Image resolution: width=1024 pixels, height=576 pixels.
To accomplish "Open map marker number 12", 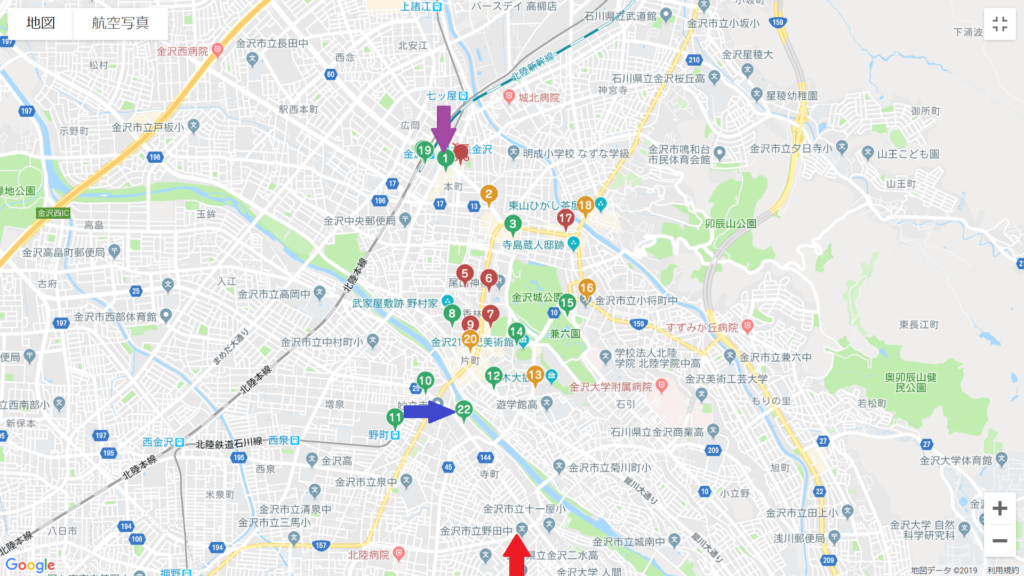I will pyautogui.click(x=493, y=377).
